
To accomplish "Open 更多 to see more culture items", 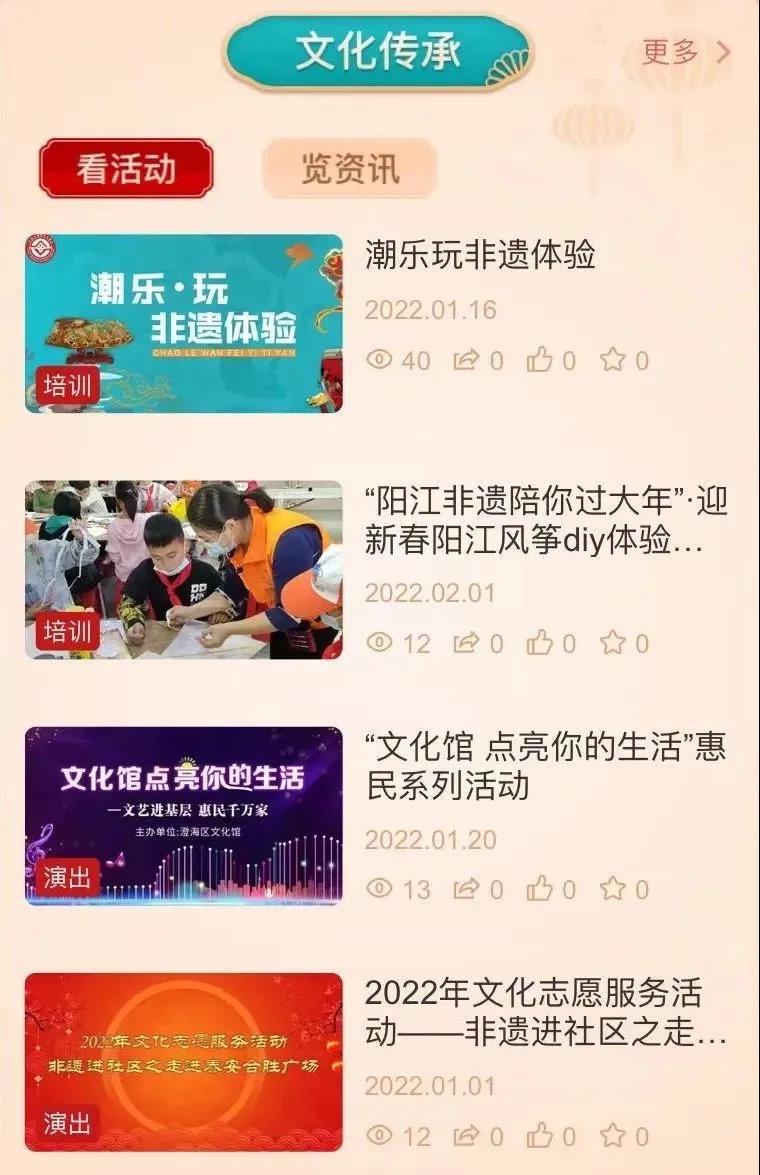I will 686,52.
